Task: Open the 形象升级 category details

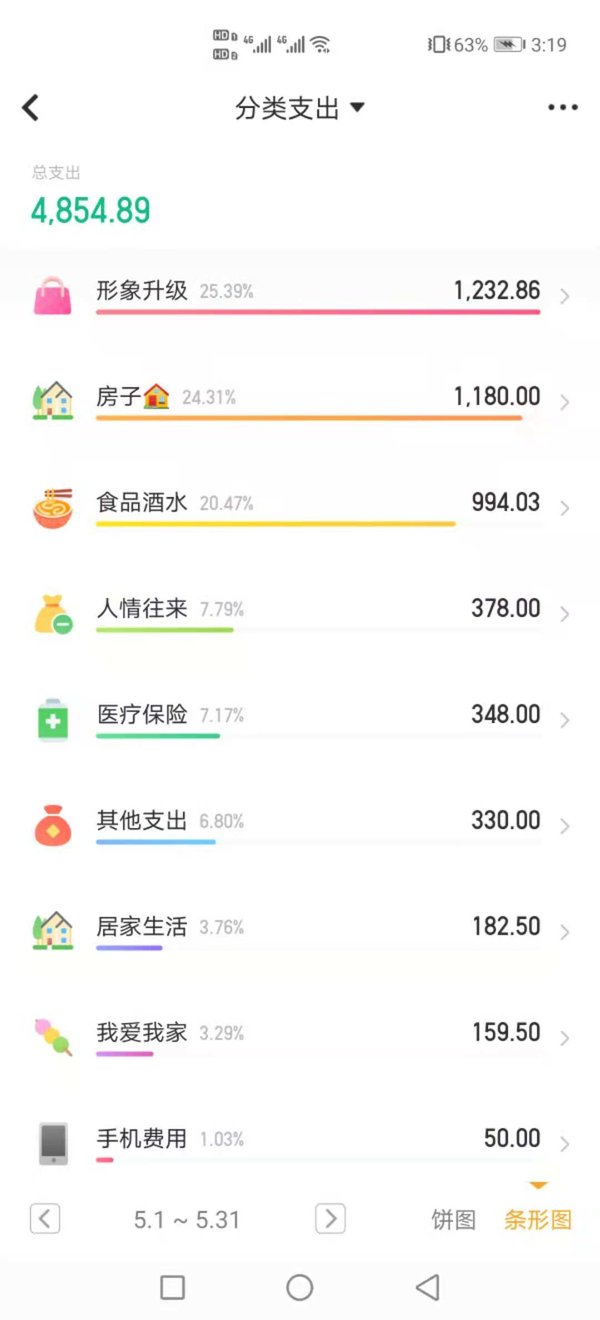Action: pos(300,297)
